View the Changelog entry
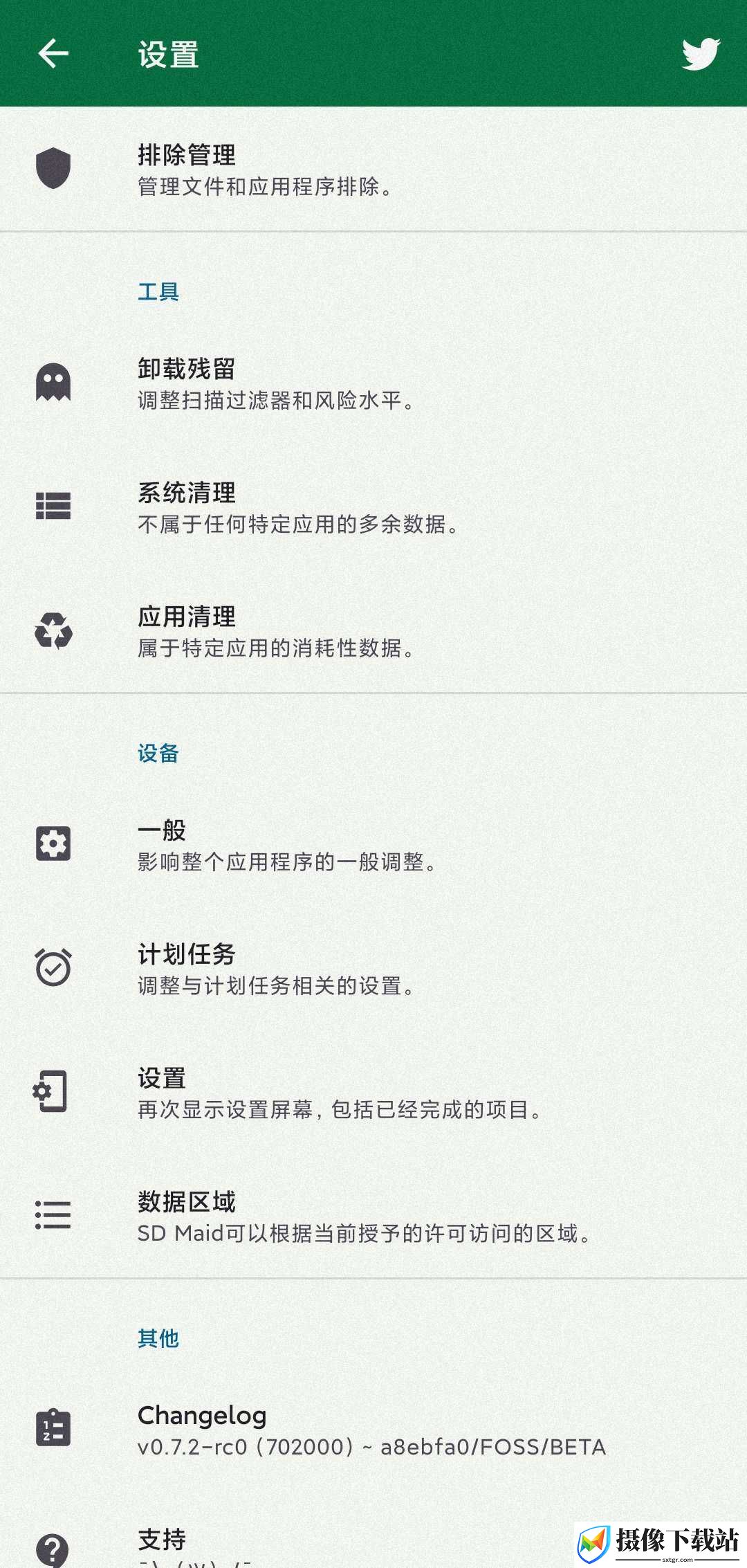This screenshot has width=747, height=1568. tap(373, 1430)
